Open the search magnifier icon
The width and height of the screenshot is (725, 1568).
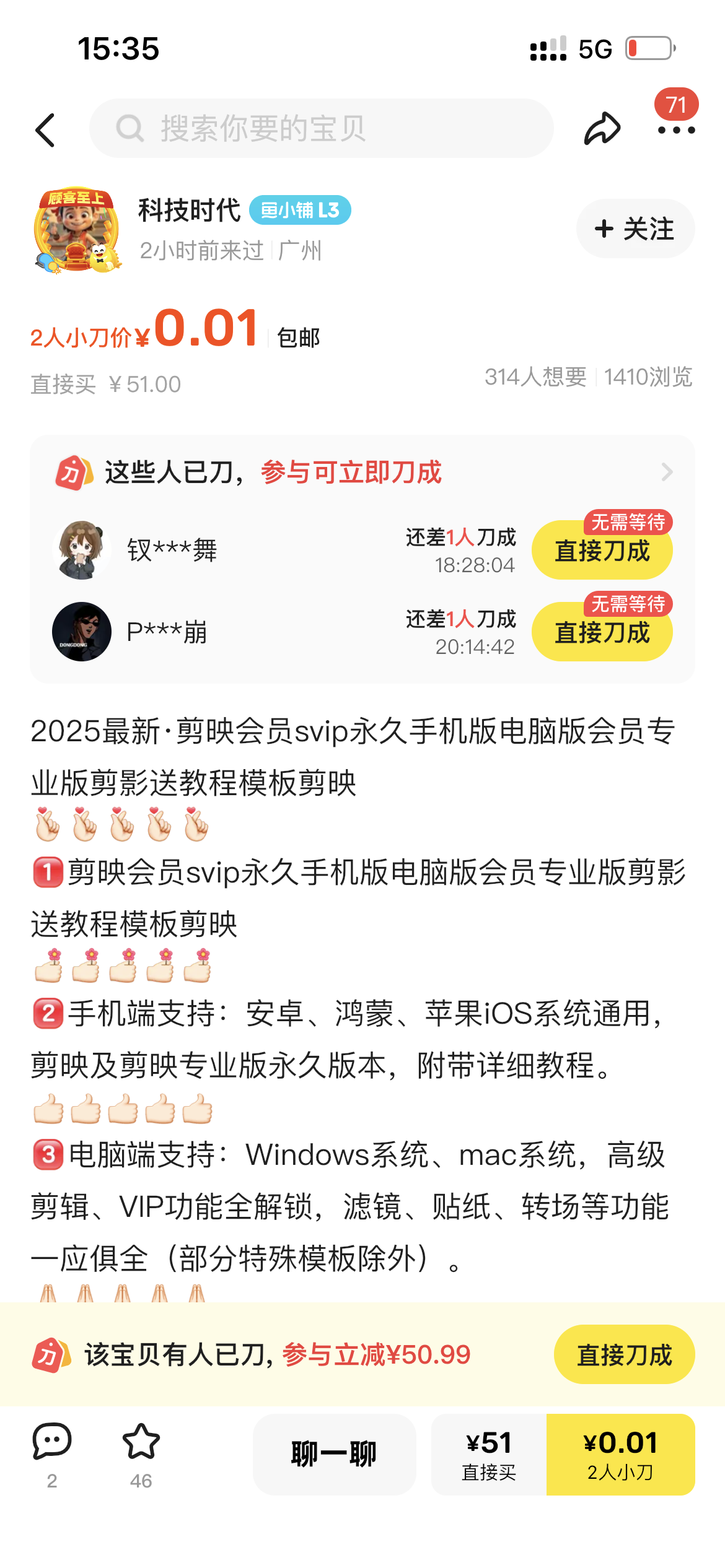tap(129, 128)
